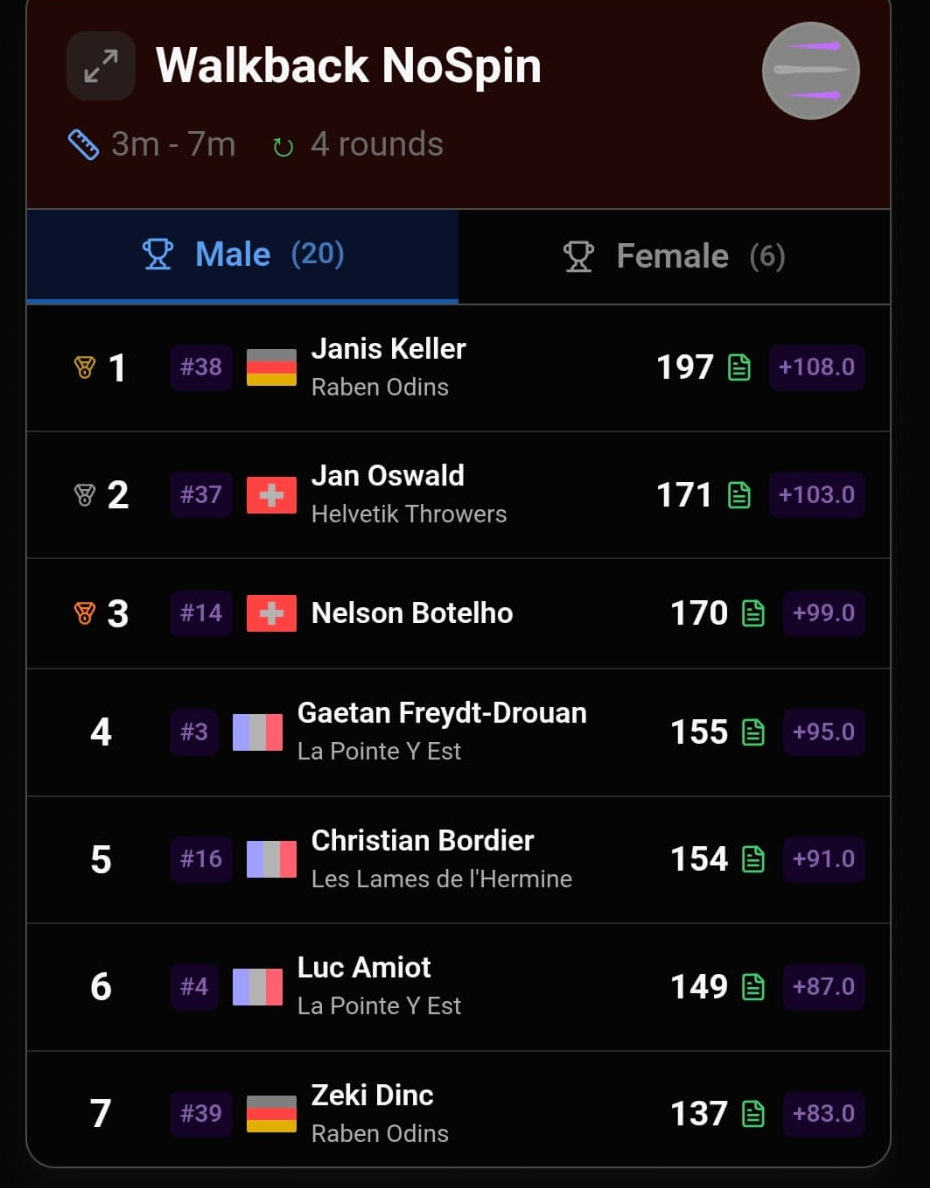View Jan Oswald's score sheet
Viewport: 930px width, 1188px height.
pyautogui.click(x=739, y=495)
